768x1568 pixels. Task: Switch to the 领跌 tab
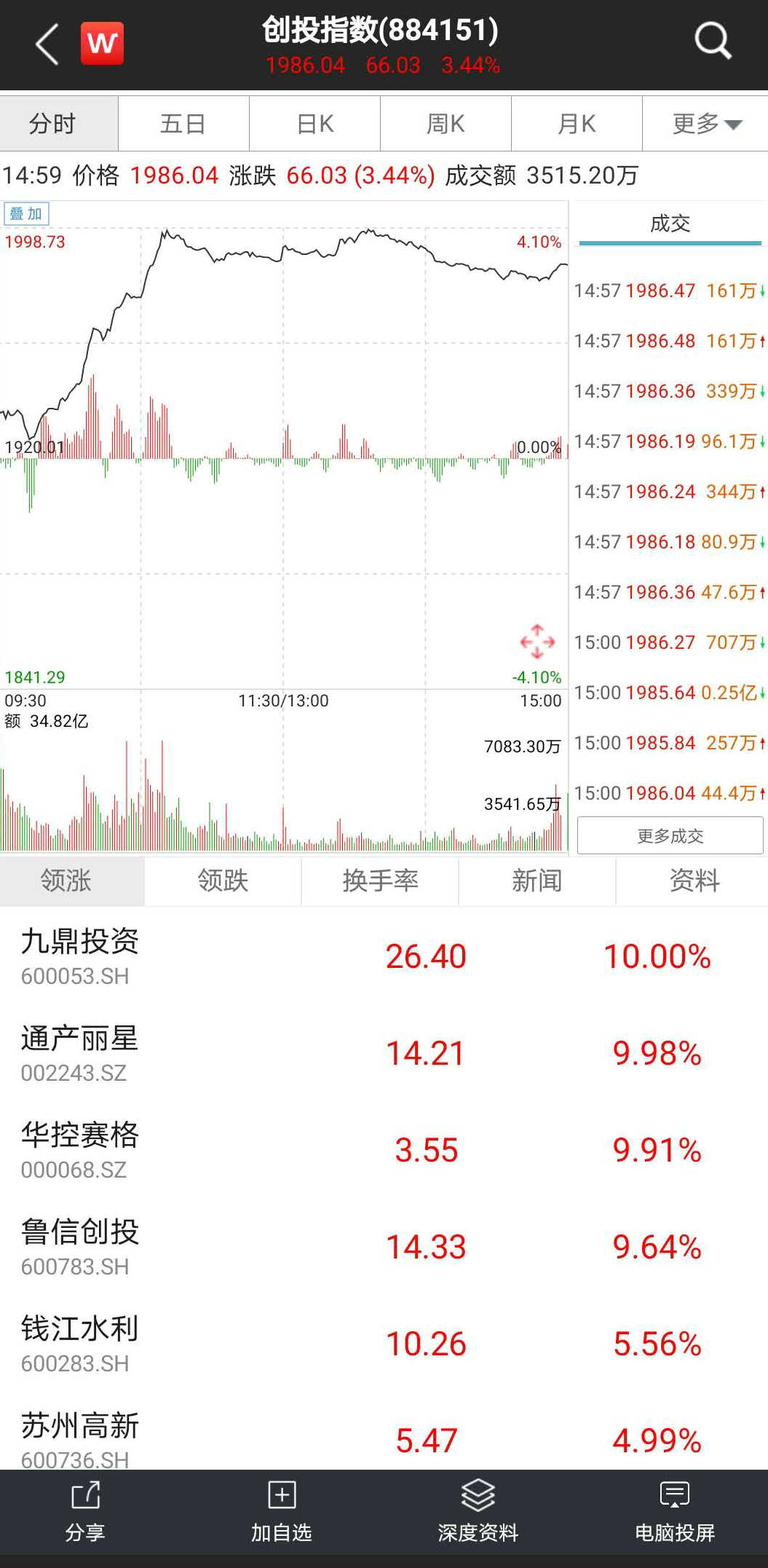pos(223,880)
